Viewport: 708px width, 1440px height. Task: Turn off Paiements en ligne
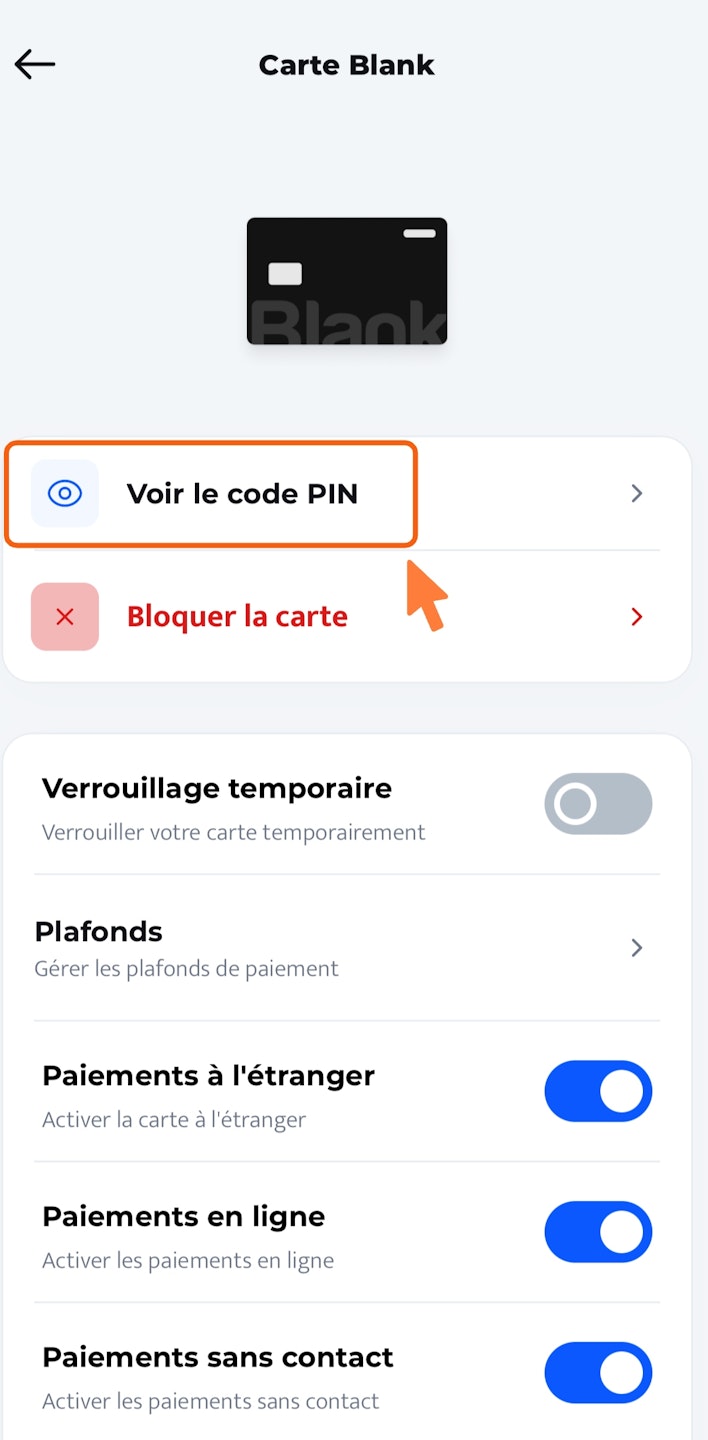click(598, 1232)
